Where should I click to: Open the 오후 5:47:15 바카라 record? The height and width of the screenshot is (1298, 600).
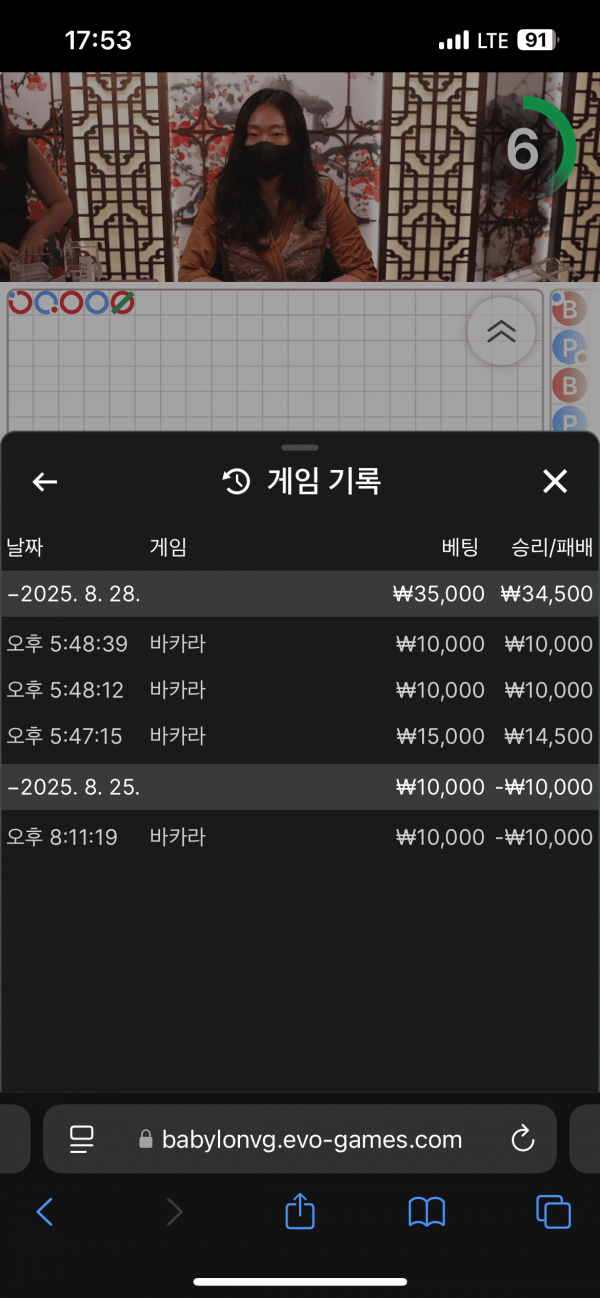coord(300,736)
